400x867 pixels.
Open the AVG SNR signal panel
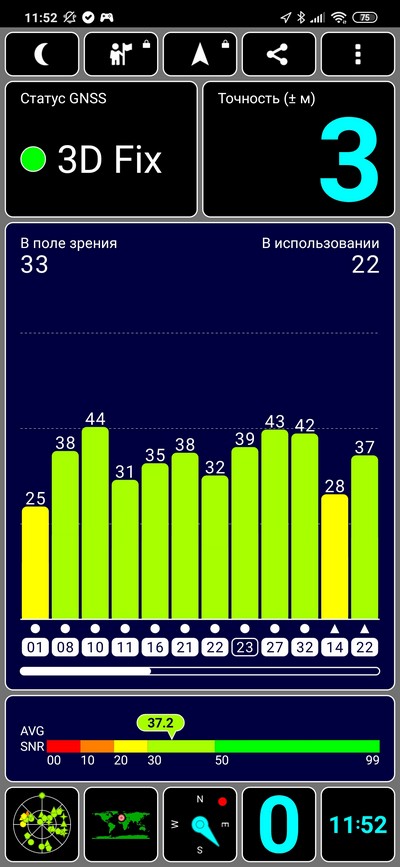200,738
